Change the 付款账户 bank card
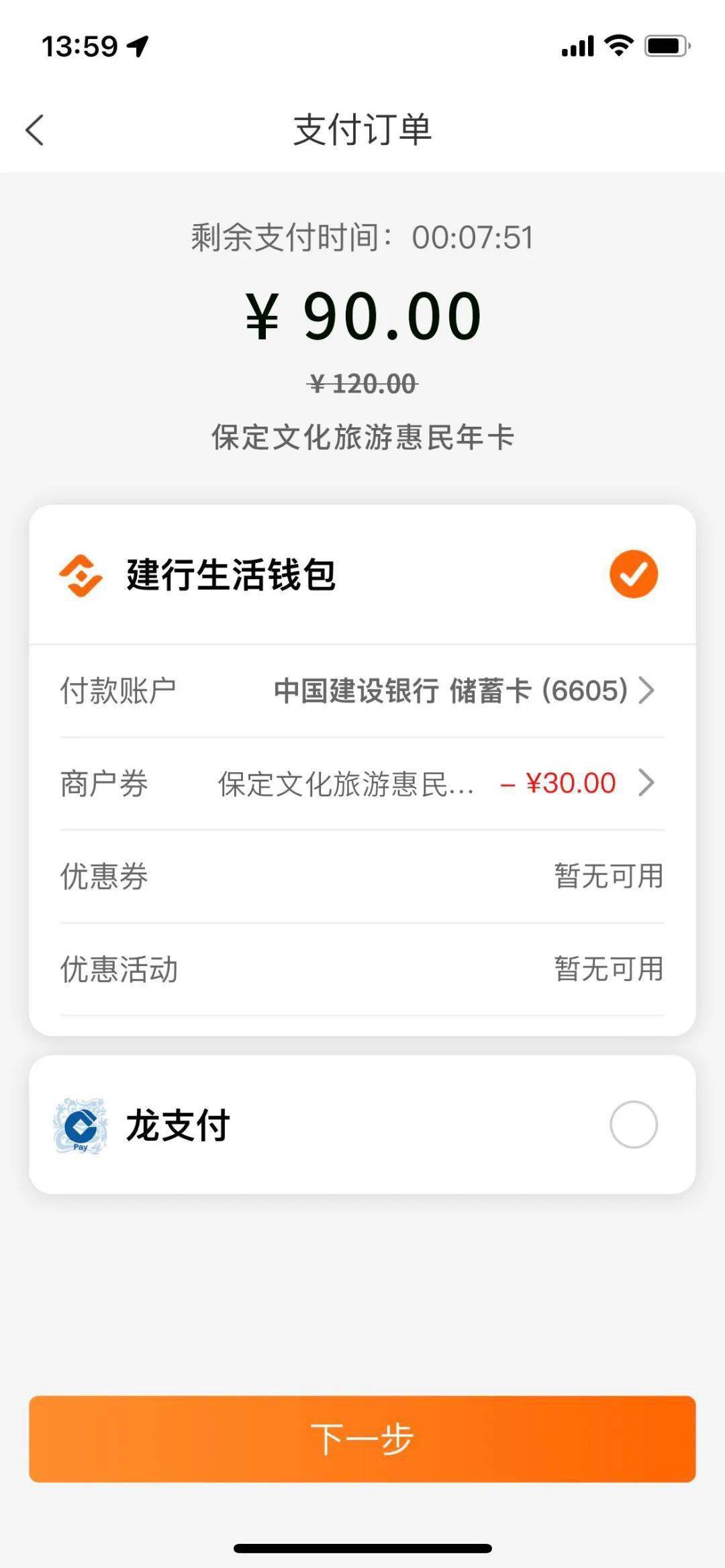The image size is (725, 1568). tap(463, 690)
